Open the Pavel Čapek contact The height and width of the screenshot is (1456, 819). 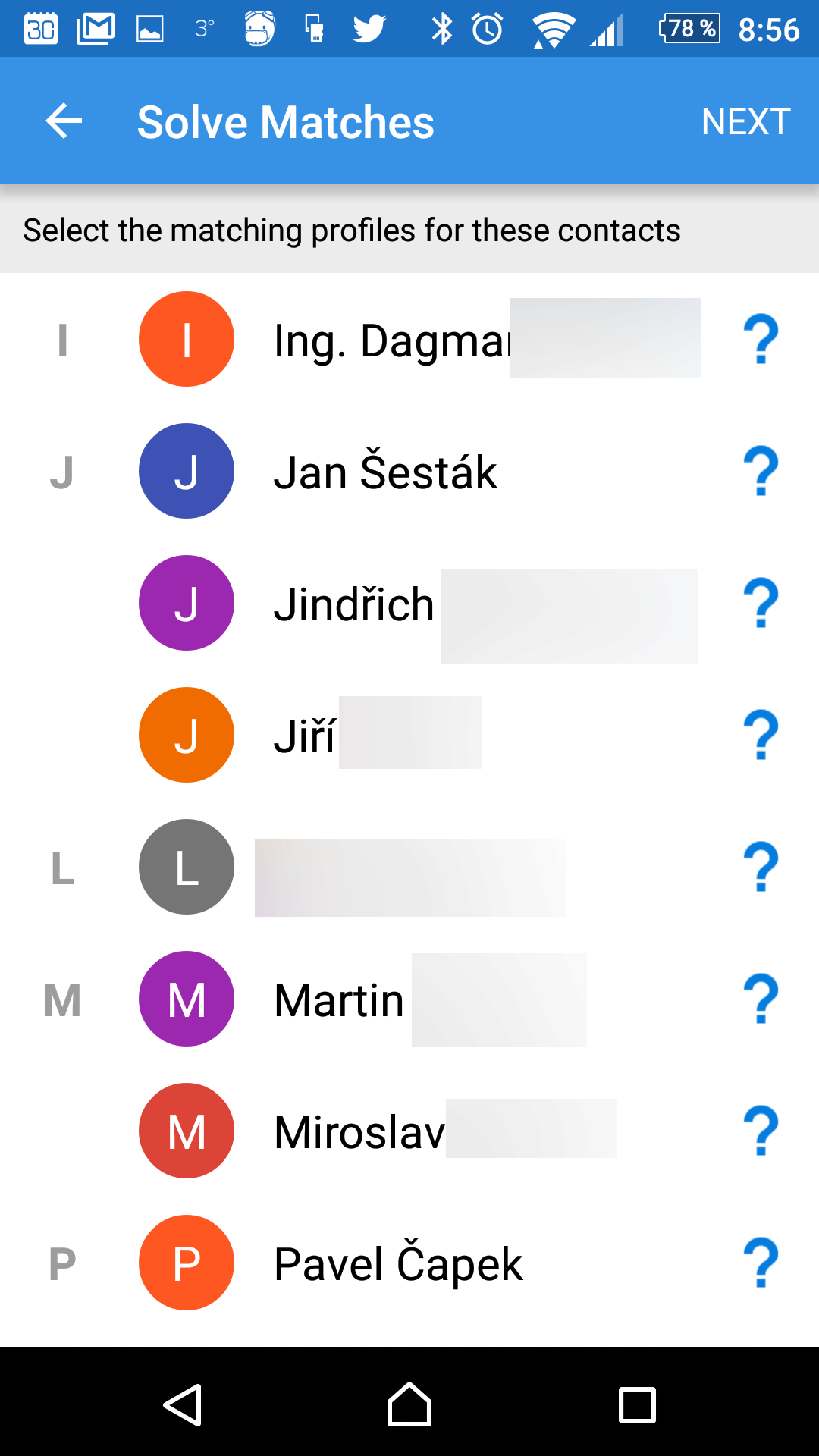pos(409,1263)
